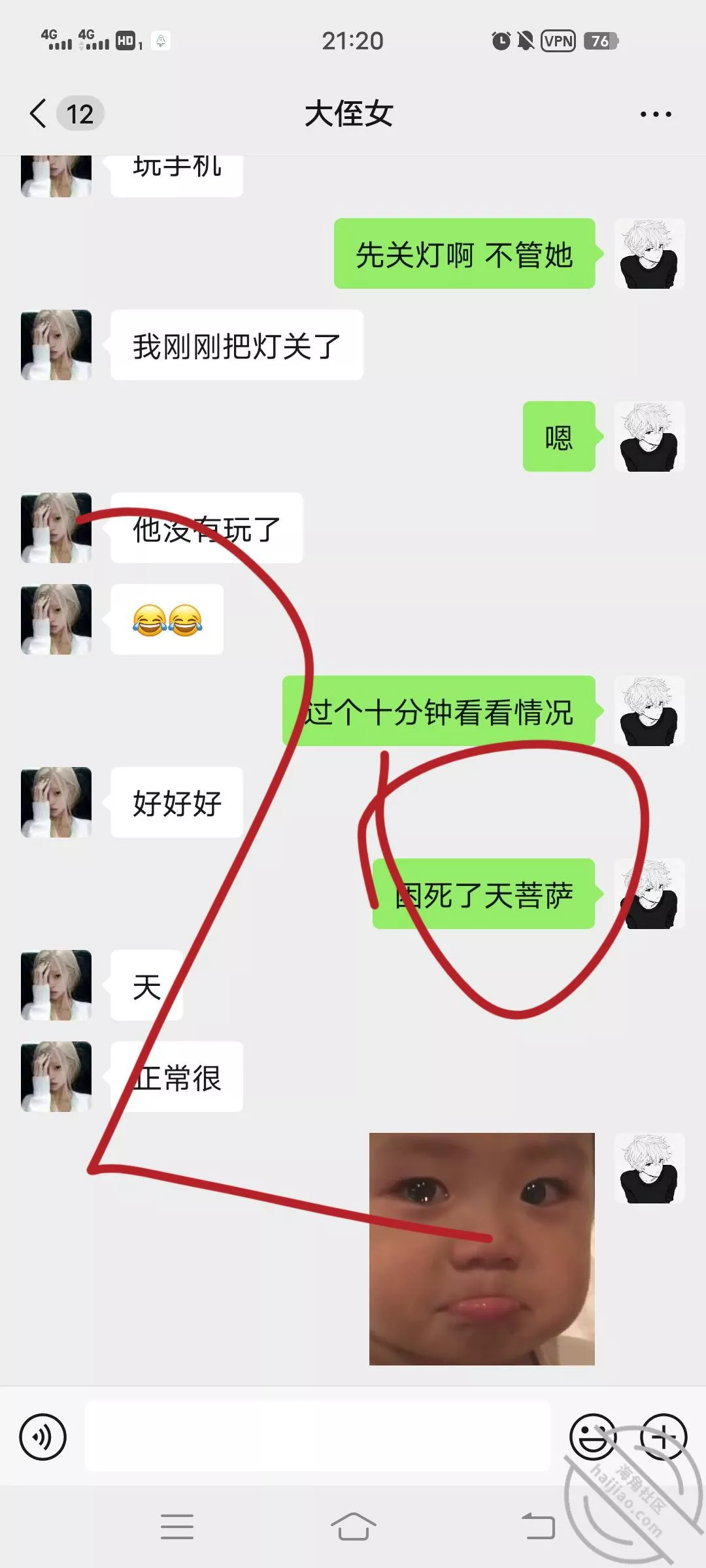Open chat info via three-dot menu
The width and height of the screenshot is (706, 1568).
click(x=655, y=114)
